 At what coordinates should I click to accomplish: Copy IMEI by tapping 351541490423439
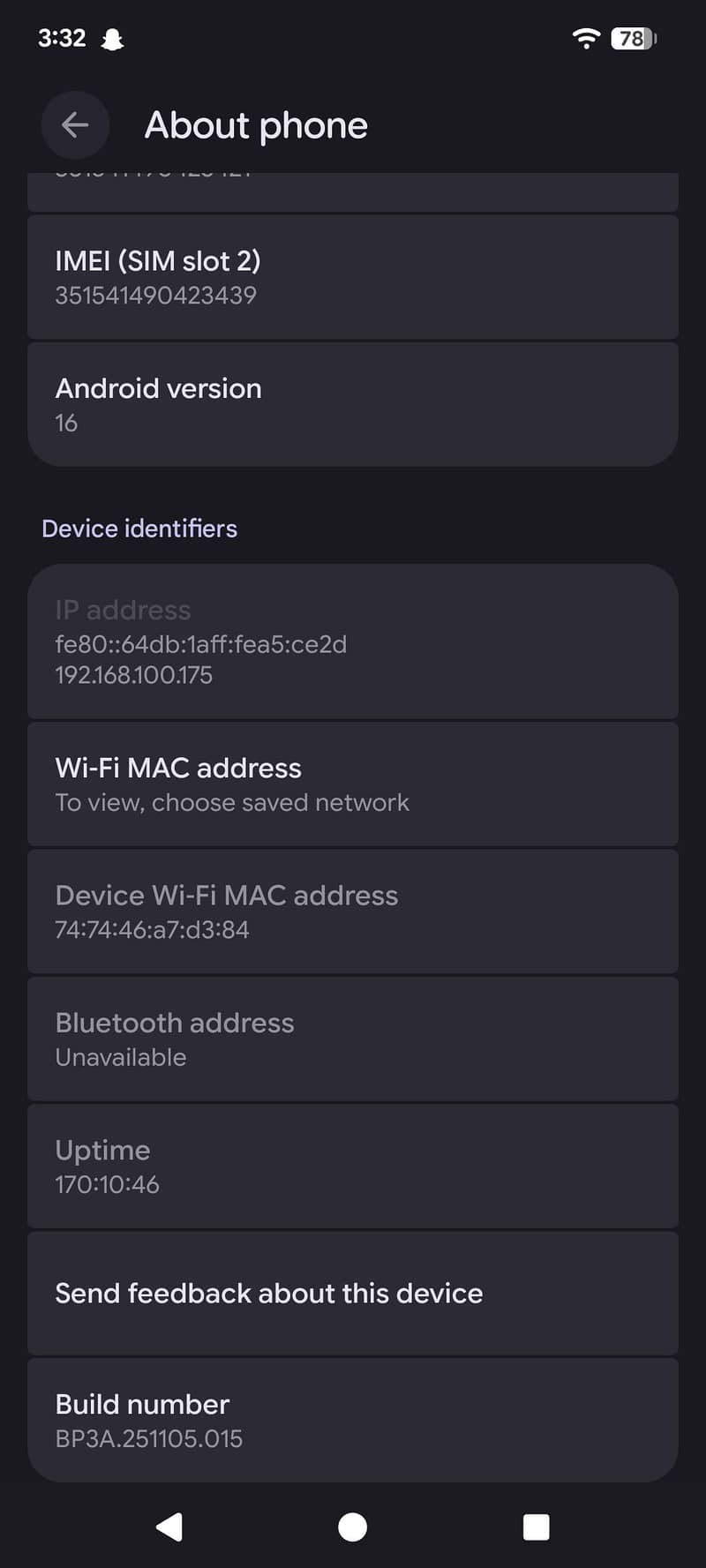156,296
